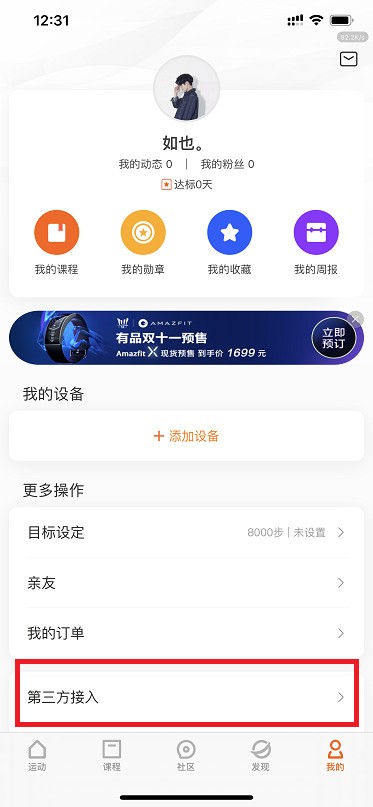Open 我的订单 orders
The image size is (373, 807).
pos(186,633)
